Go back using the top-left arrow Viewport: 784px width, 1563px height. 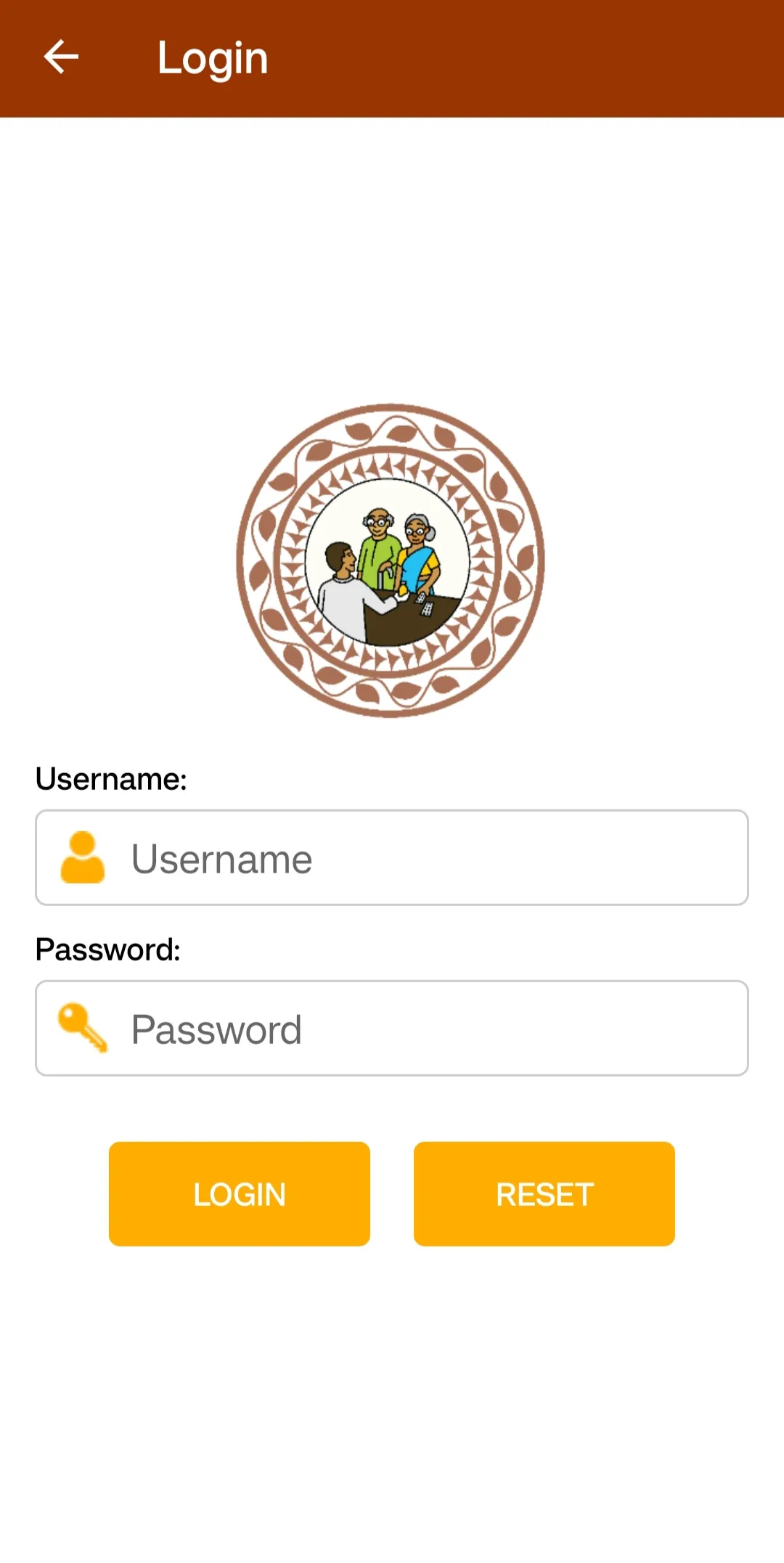(x=61, y=57)
